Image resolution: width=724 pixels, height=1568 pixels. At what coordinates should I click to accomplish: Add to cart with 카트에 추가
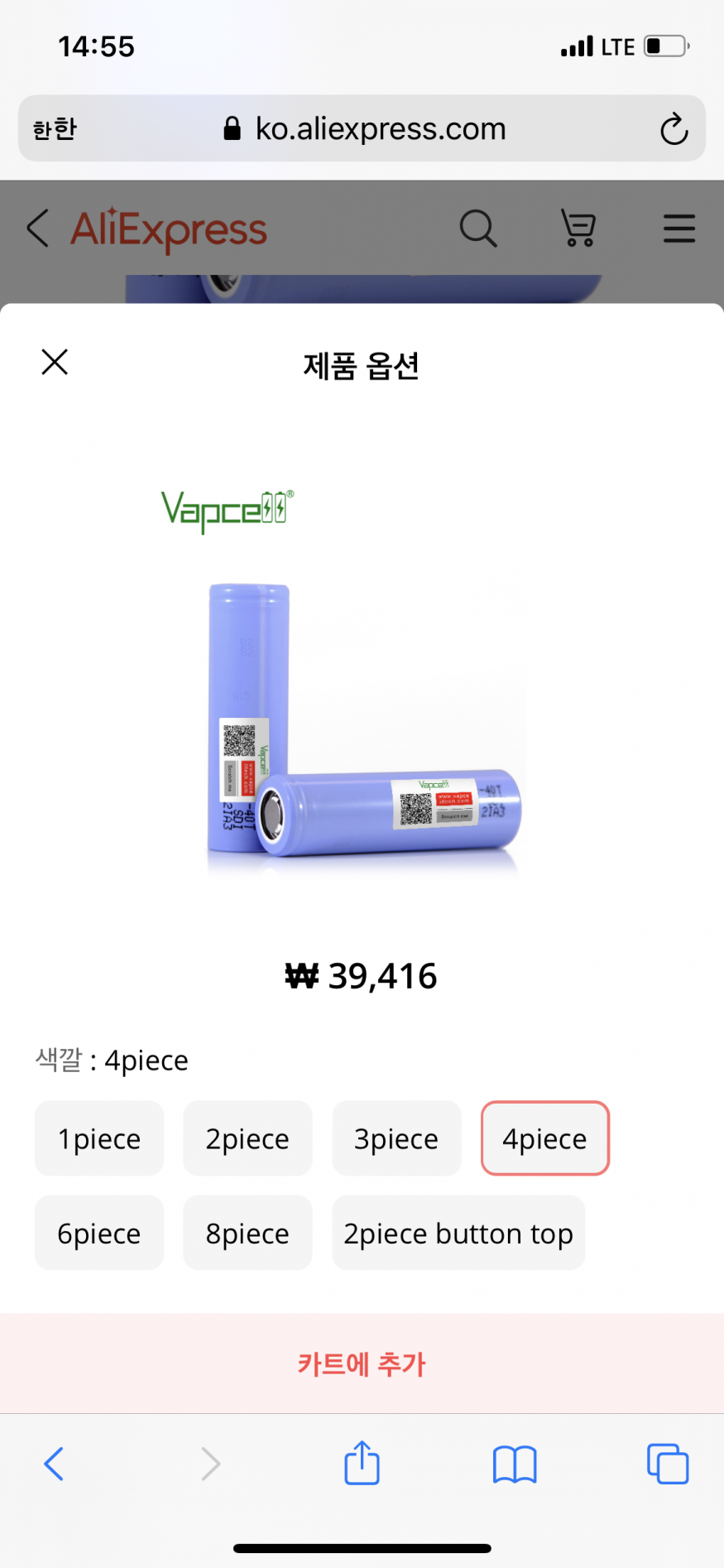(x=362, y=1364)
